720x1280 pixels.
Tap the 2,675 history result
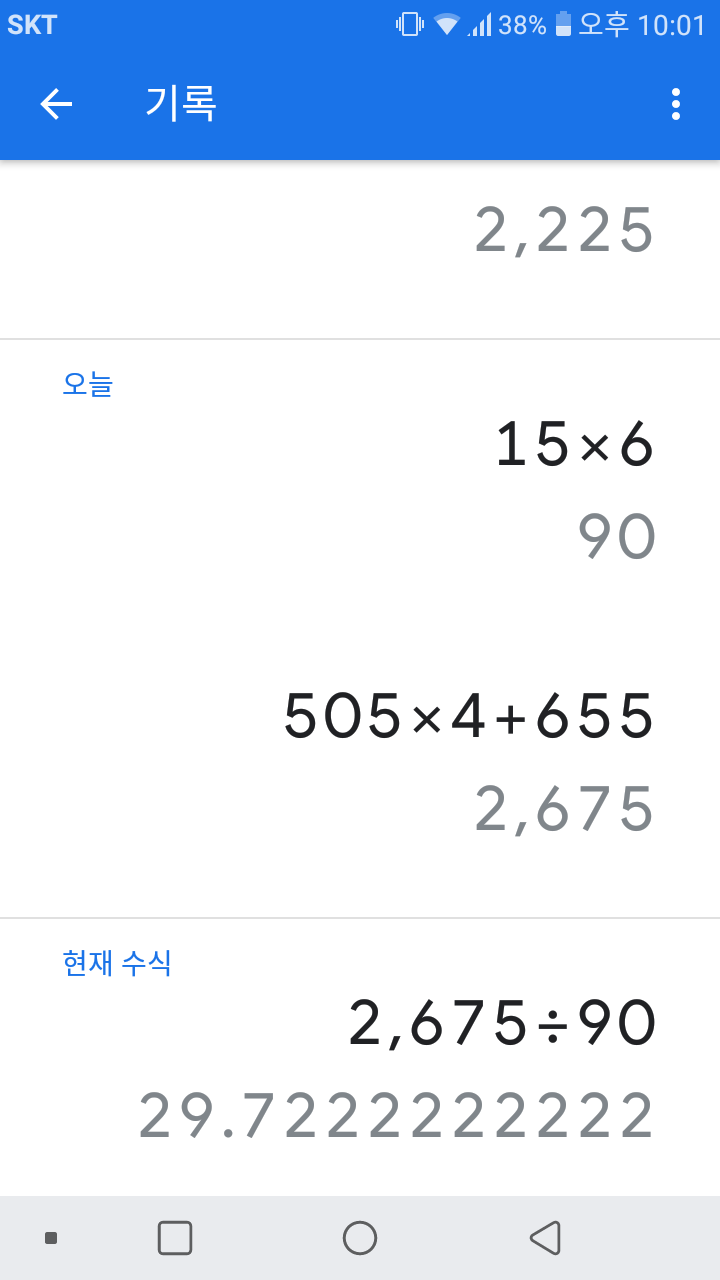click(564, 810)
